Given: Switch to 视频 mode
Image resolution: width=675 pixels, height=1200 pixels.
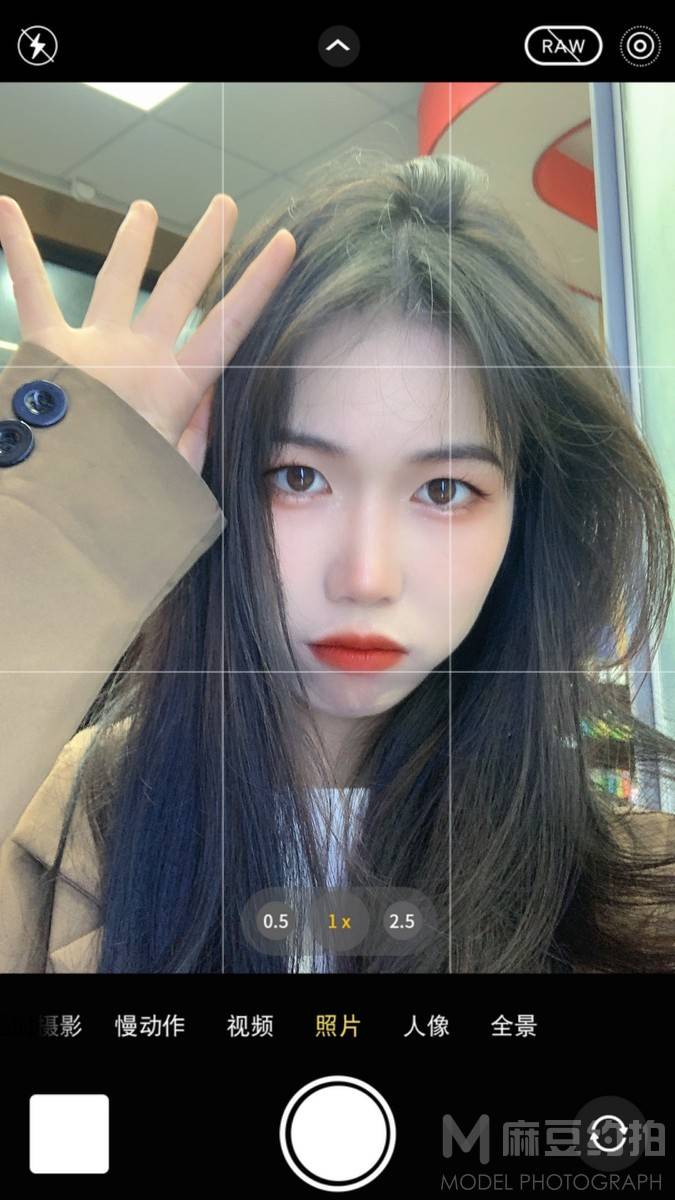Looking at the screenshot, I should 250,1026.
